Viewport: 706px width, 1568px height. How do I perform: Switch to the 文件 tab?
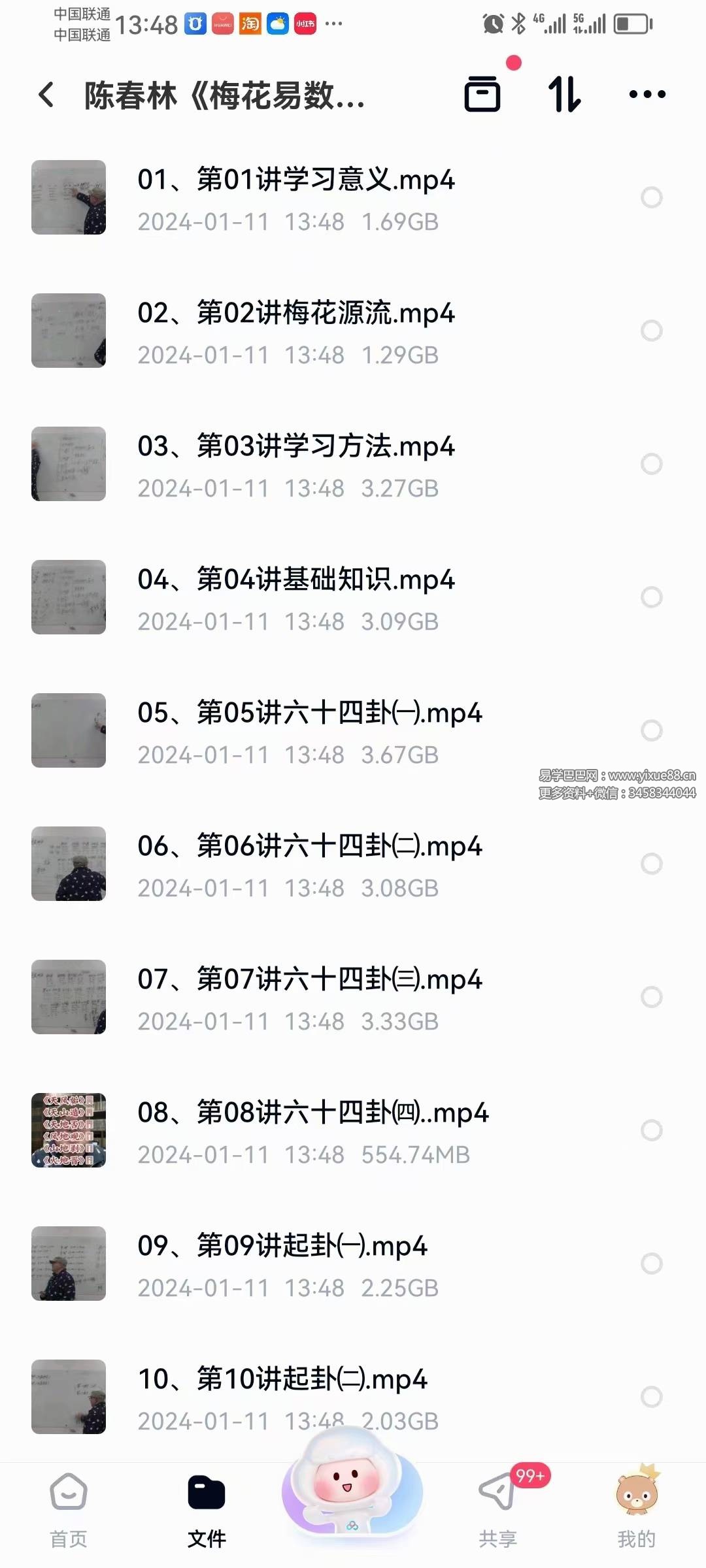(207, 1511)
